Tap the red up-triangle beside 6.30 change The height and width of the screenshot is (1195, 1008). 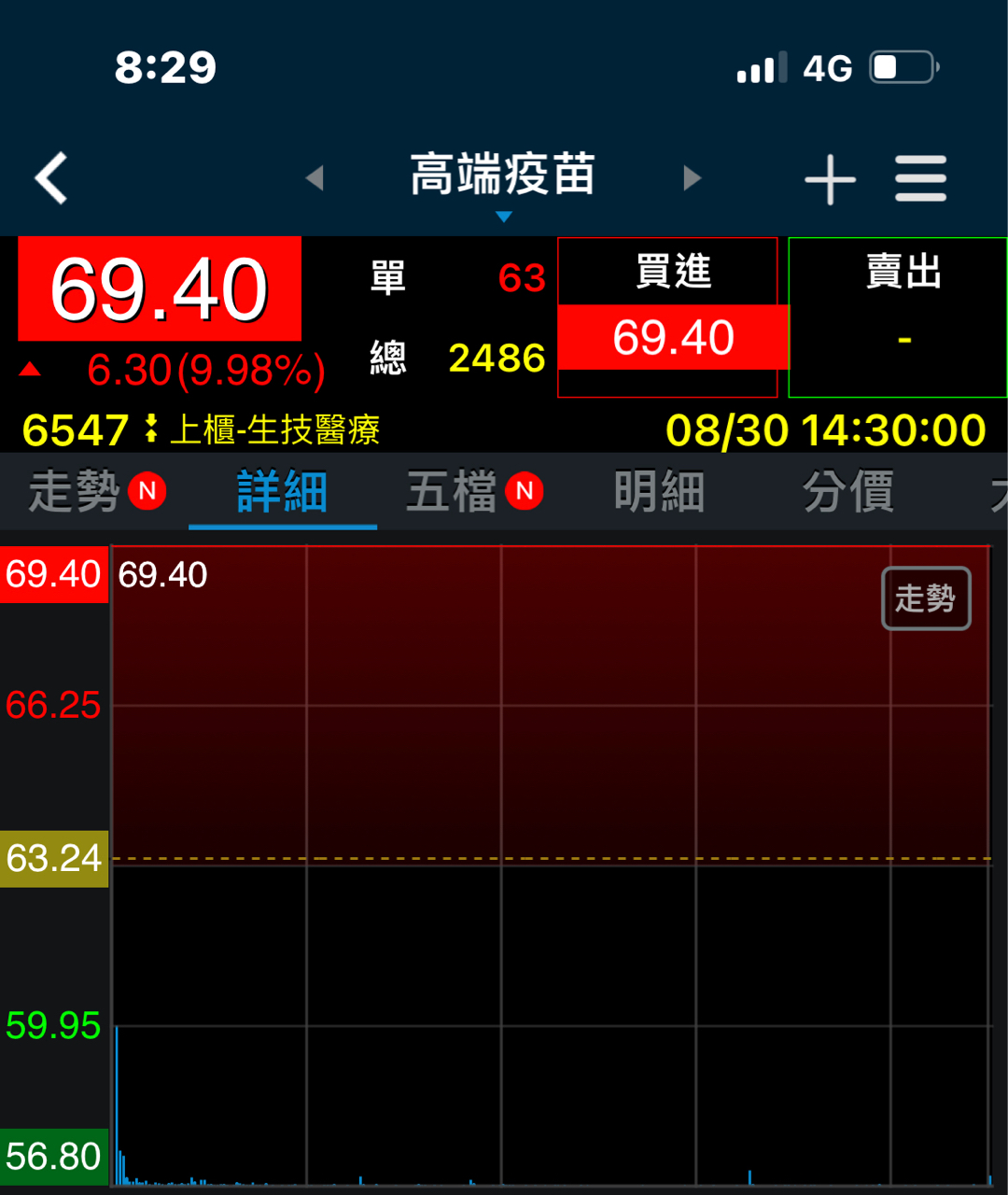31,368
